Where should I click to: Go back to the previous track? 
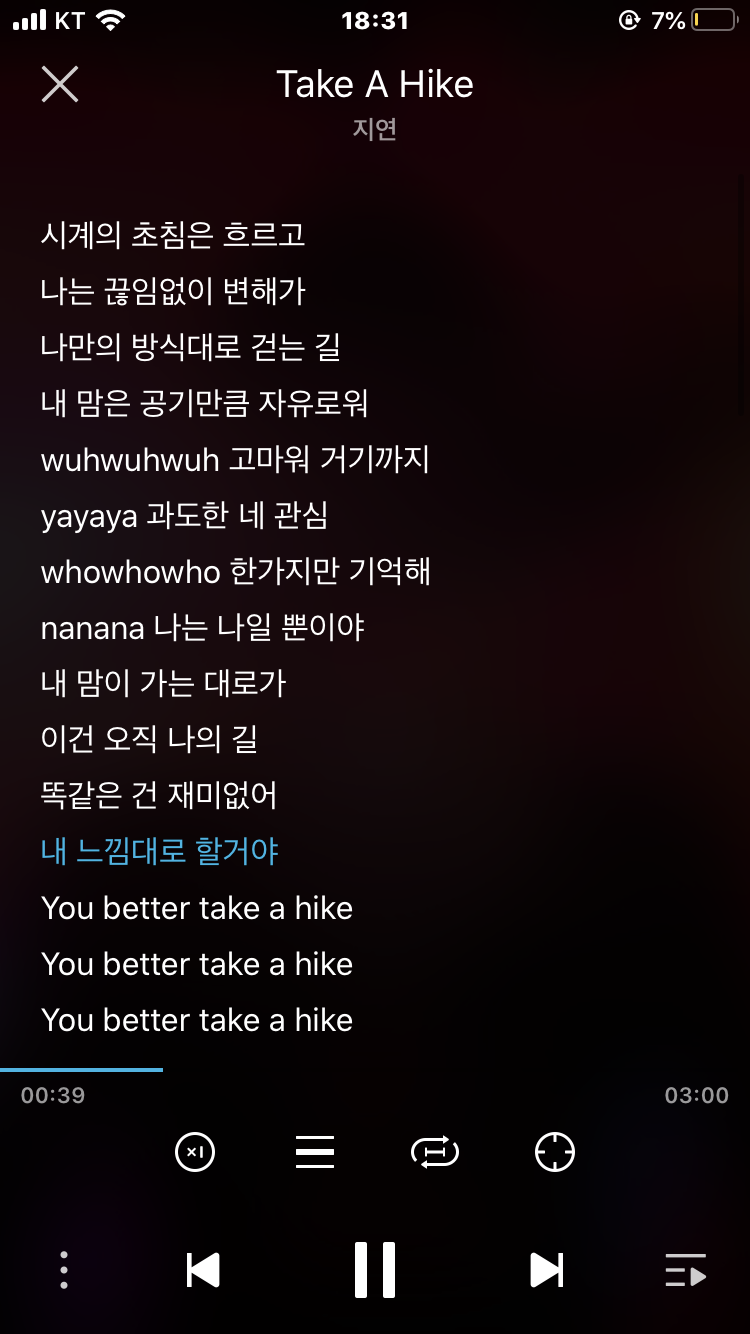(203, 1270)
